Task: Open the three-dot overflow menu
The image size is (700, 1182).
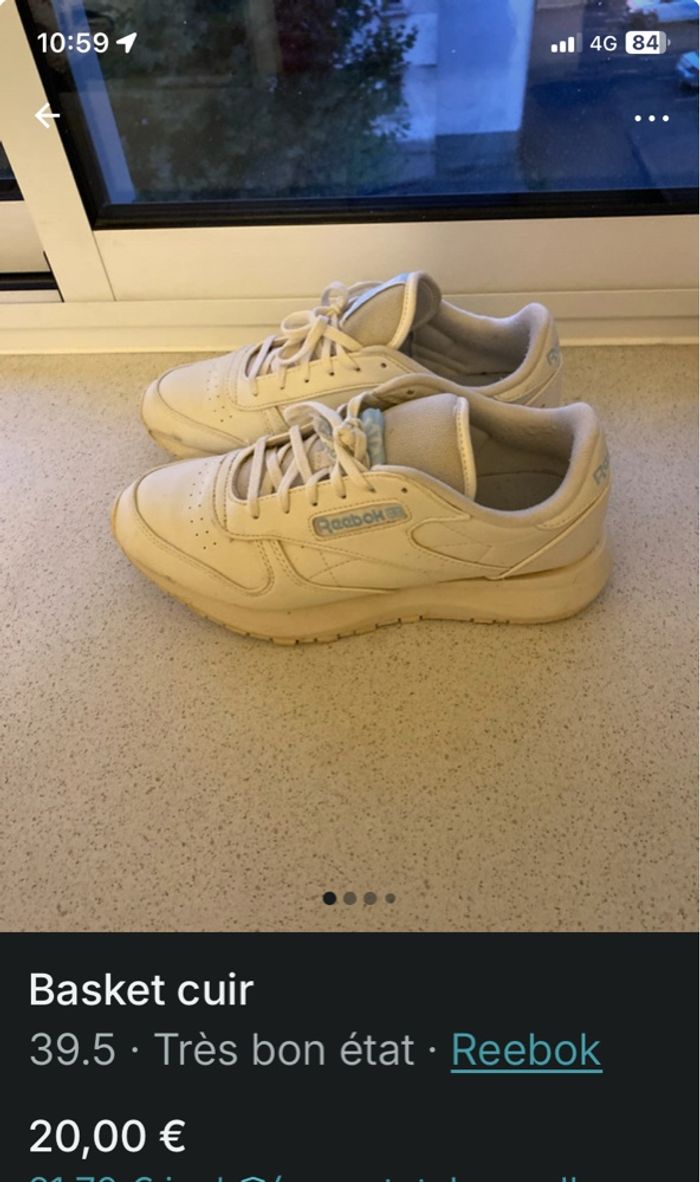Action: [x=651, y=118]
